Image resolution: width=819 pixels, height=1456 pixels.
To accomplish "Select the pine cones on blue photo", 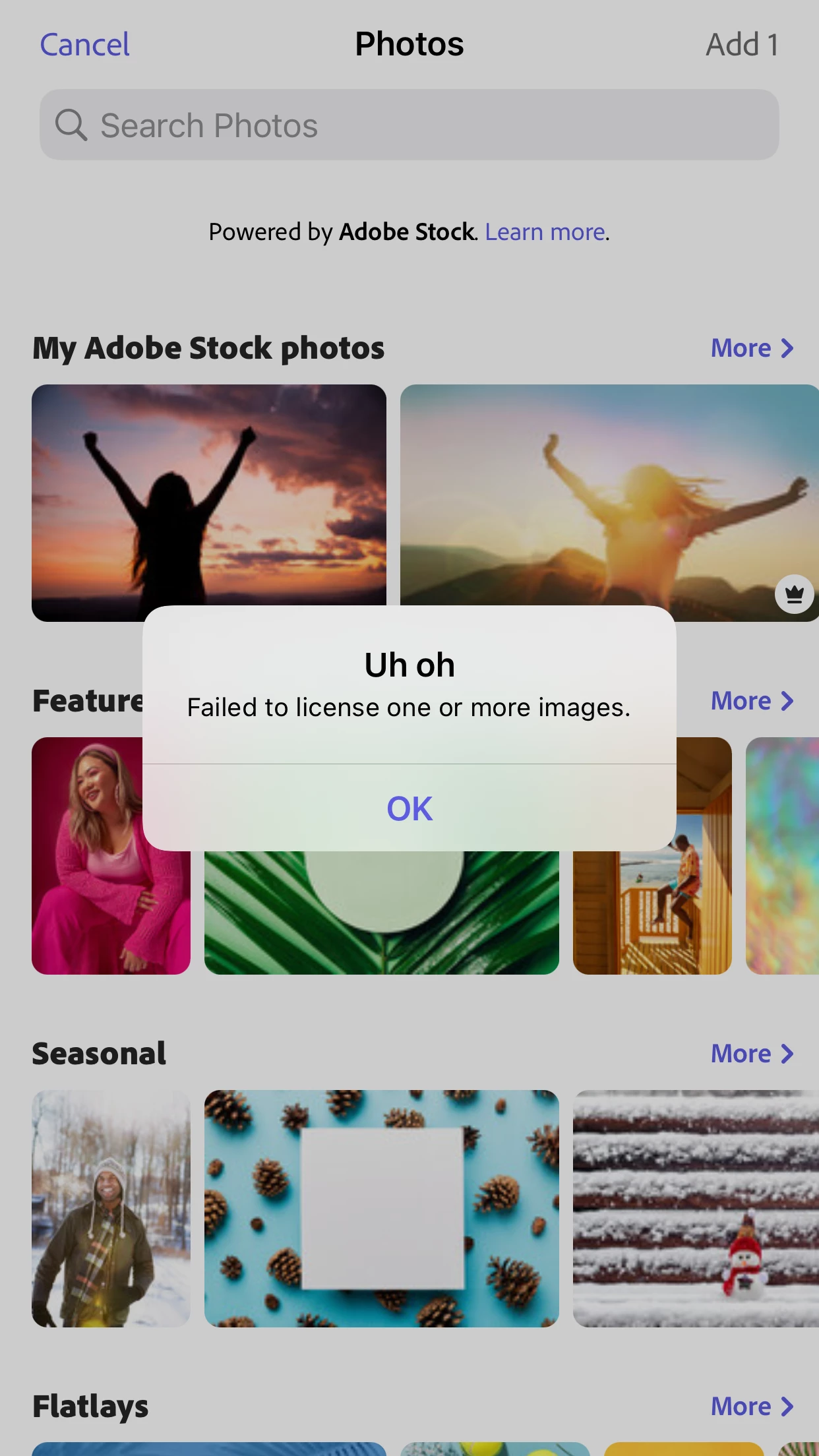I will pos(381,1208).
